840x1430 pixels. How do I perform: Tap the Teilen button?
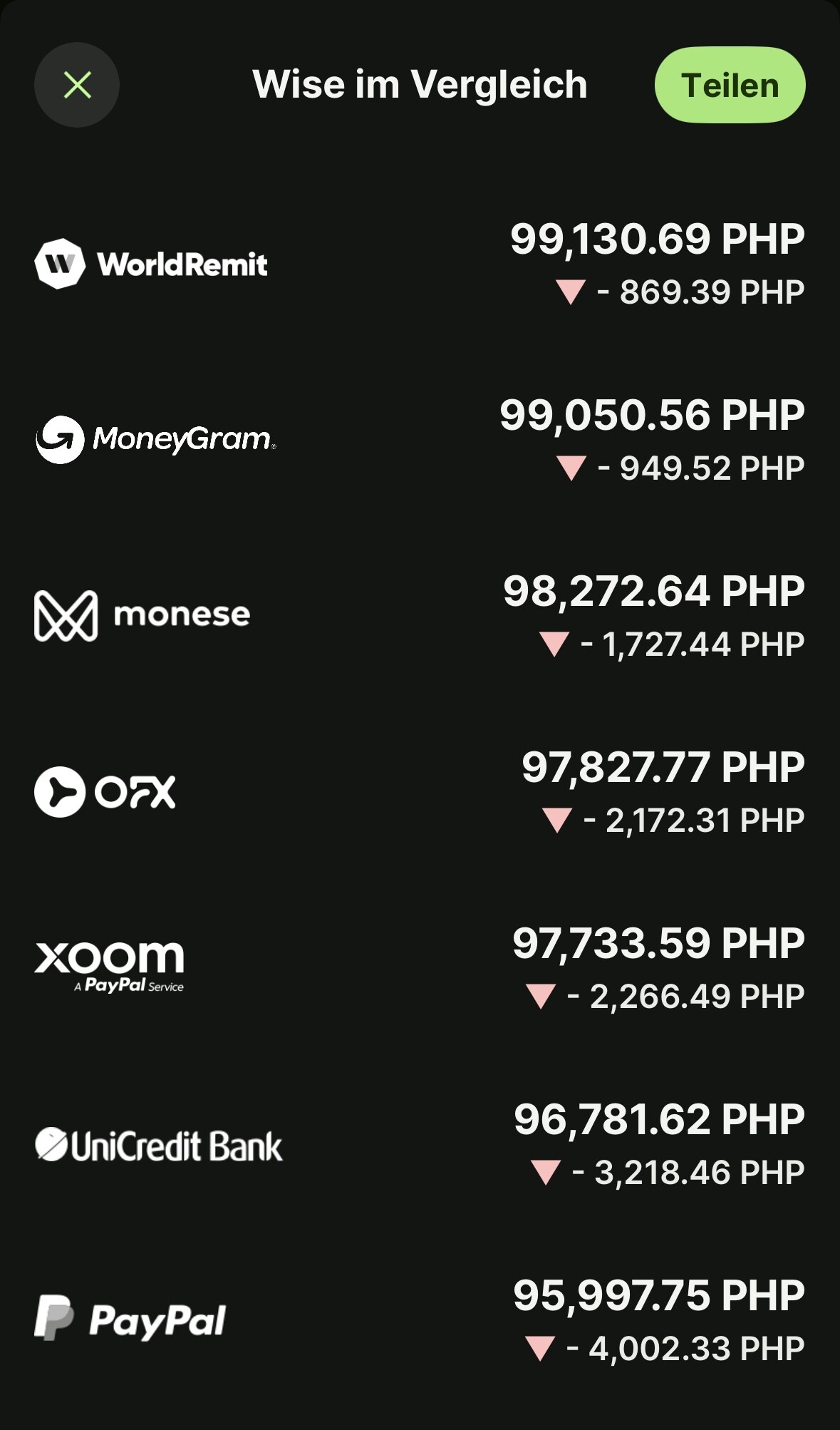(x=730, y=85)
